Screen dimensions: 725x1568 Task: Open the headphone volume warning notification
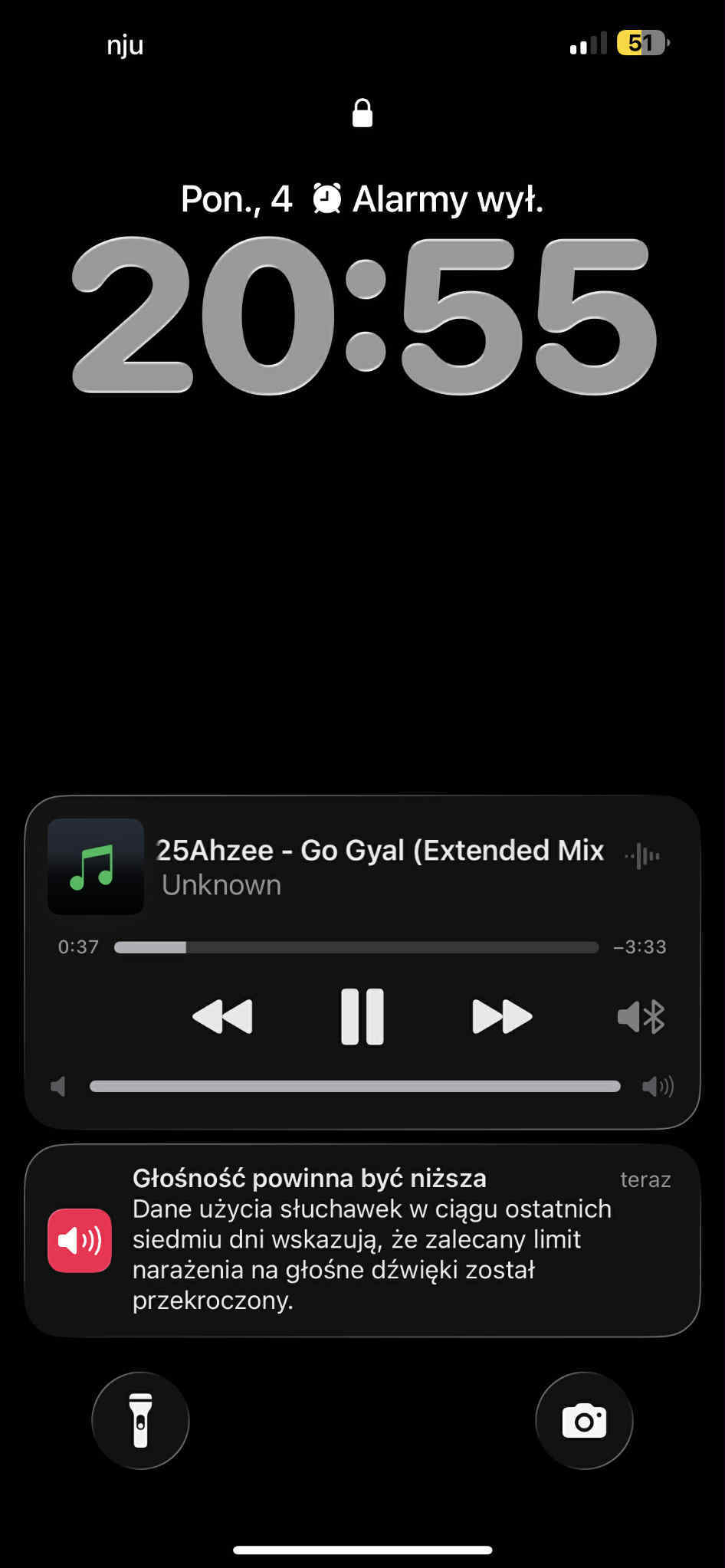pos(362,1240)
